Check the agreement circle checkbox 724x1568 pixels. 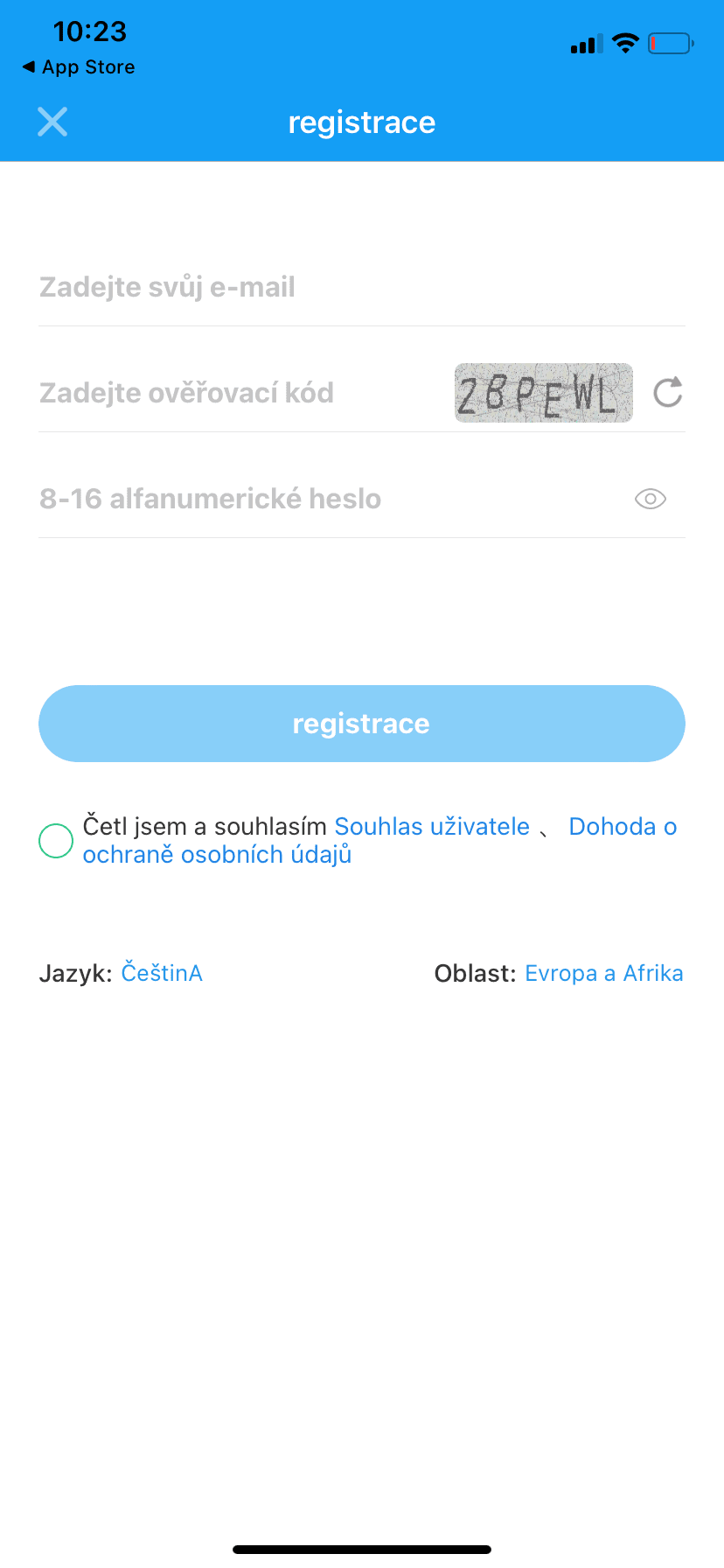56,841
